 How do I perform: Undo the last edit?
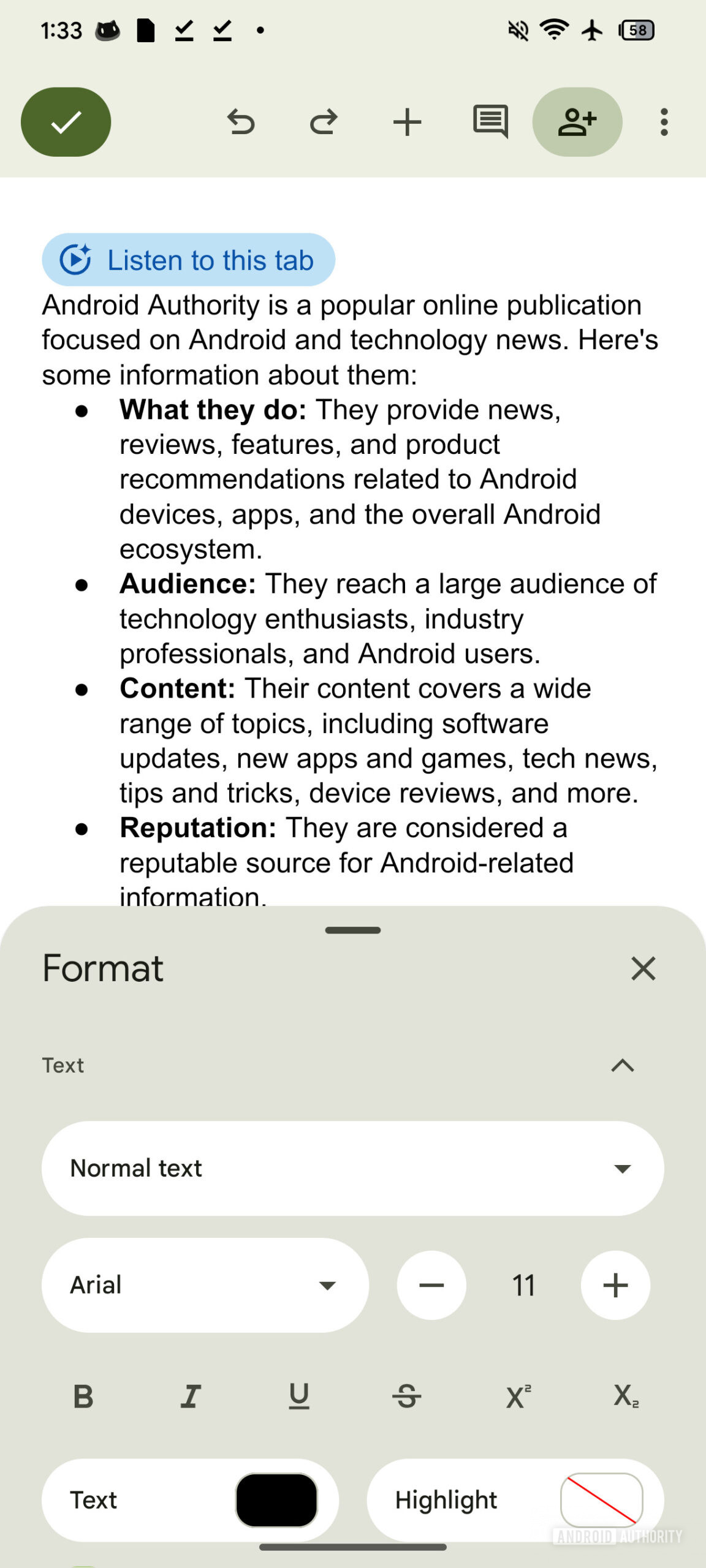pos(243,122)
